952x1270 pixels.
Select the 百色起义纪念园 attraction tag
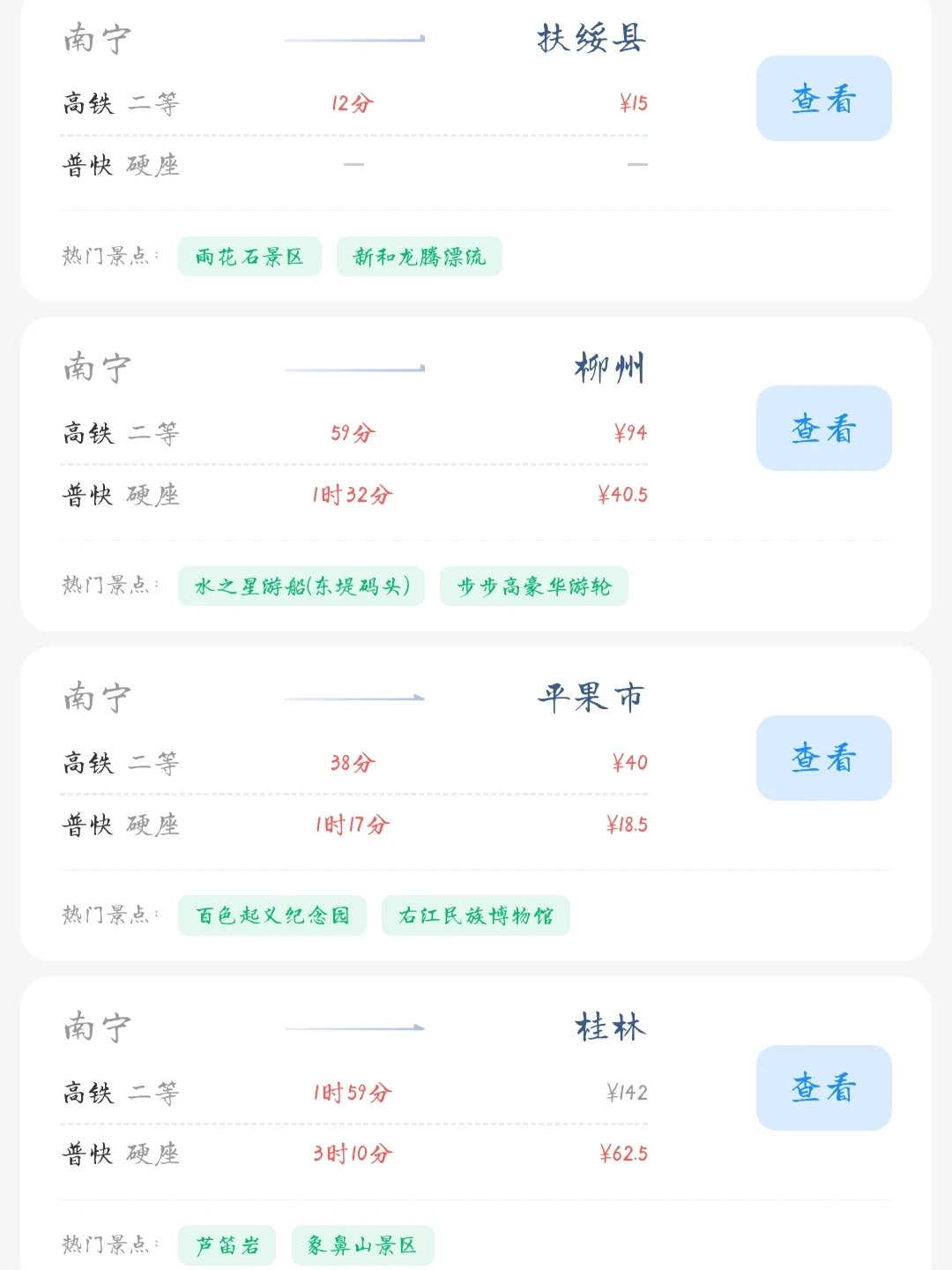pos(271,915)
